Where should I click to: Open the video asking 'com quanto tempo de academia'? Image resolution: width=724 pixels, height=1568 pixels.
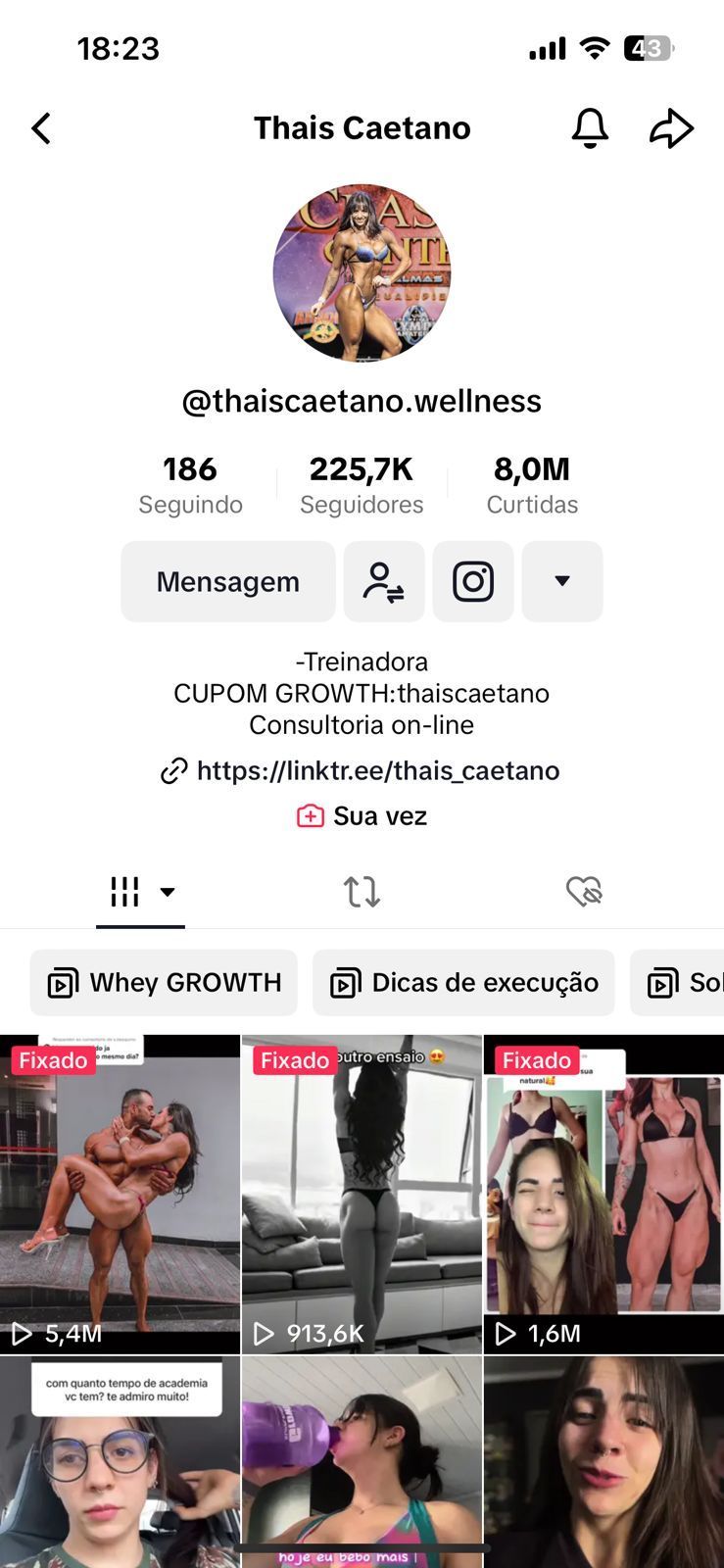coord(120,1462)
